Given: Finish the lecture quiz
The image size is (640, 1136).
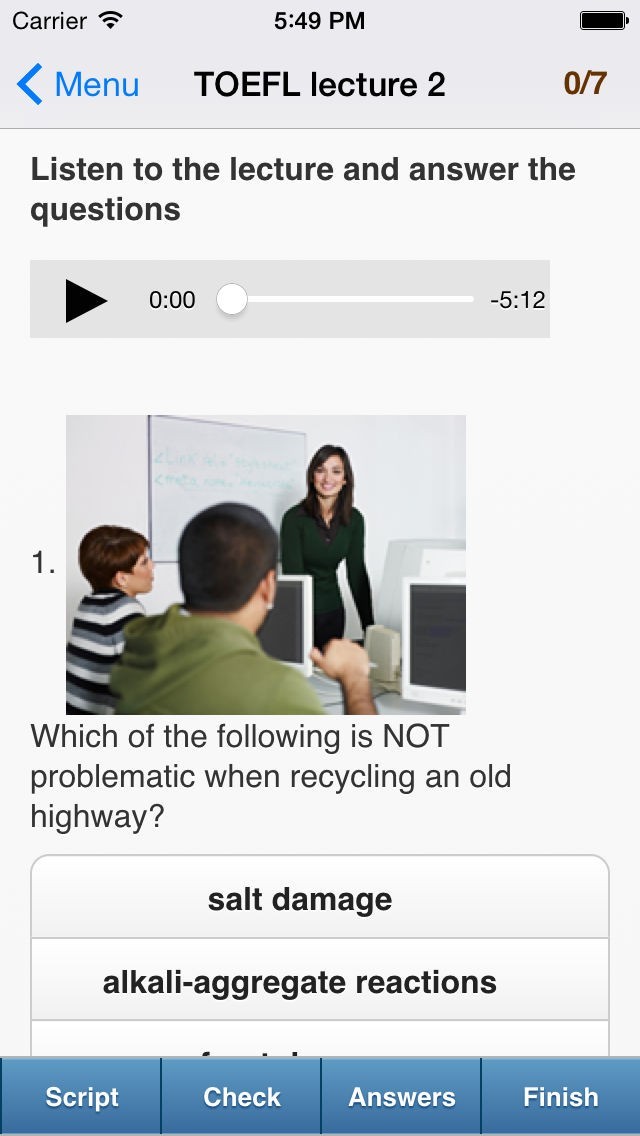Looking at the screenshot, I should (561, 1096).
